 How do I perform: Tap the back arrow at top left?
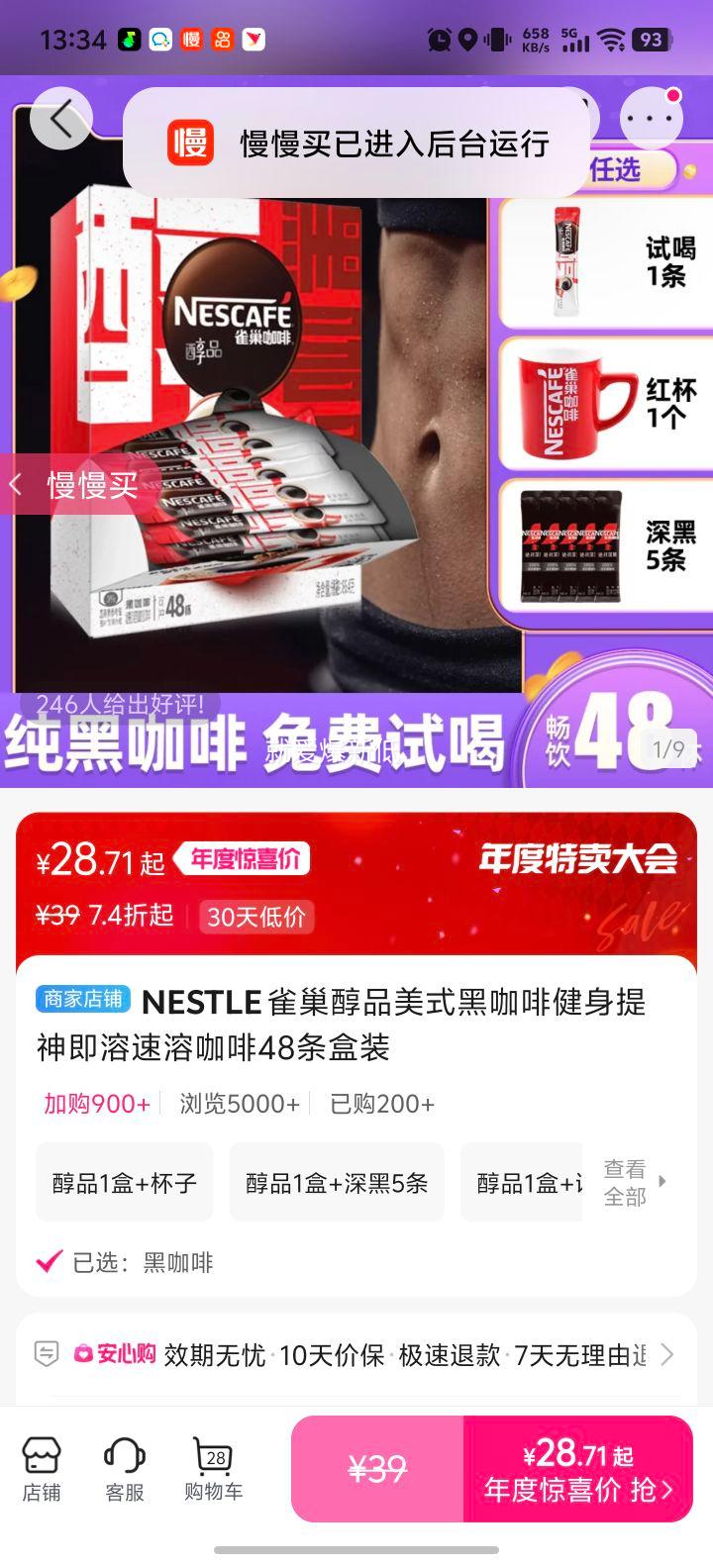pos(61,117)
